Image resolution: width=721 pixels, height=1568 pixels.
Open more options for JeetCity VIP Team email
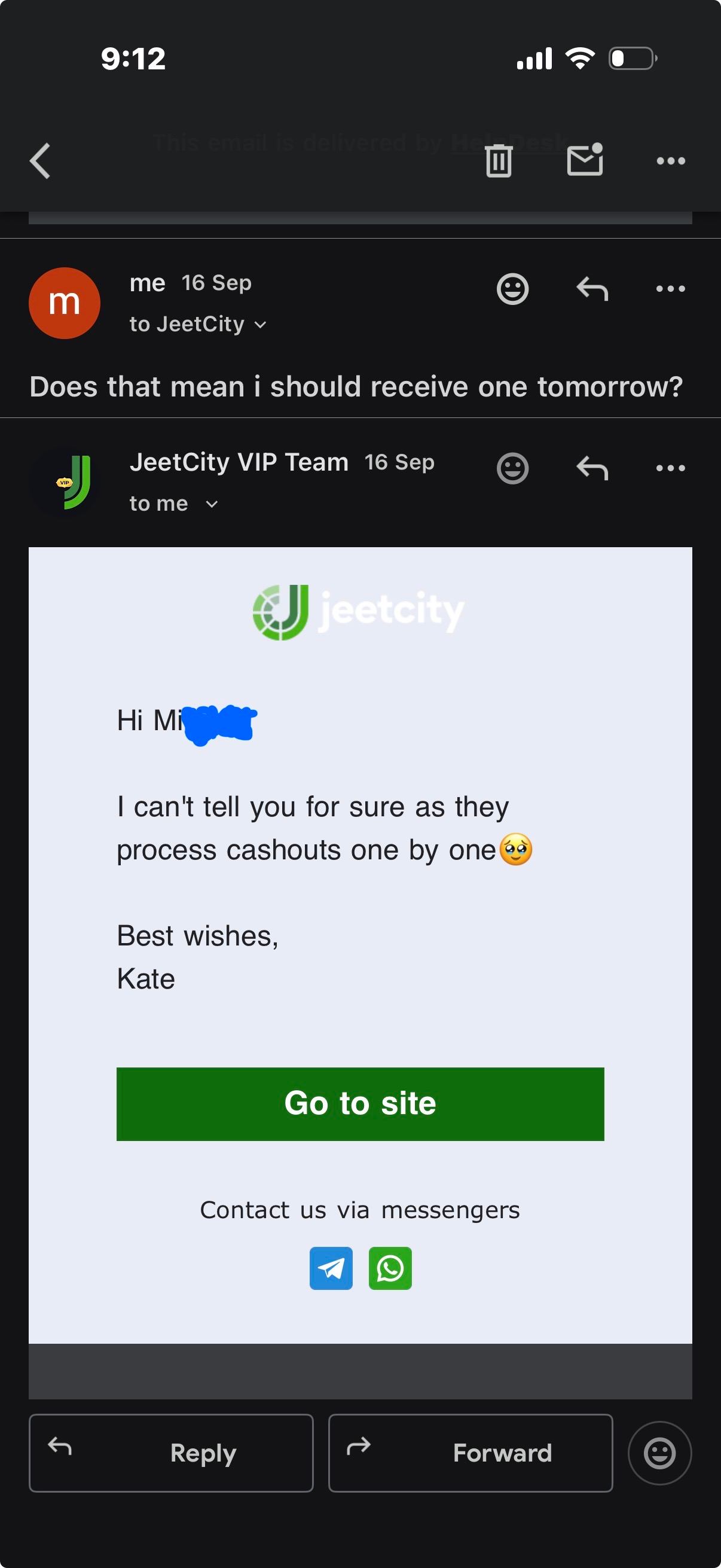coord(671,468)
